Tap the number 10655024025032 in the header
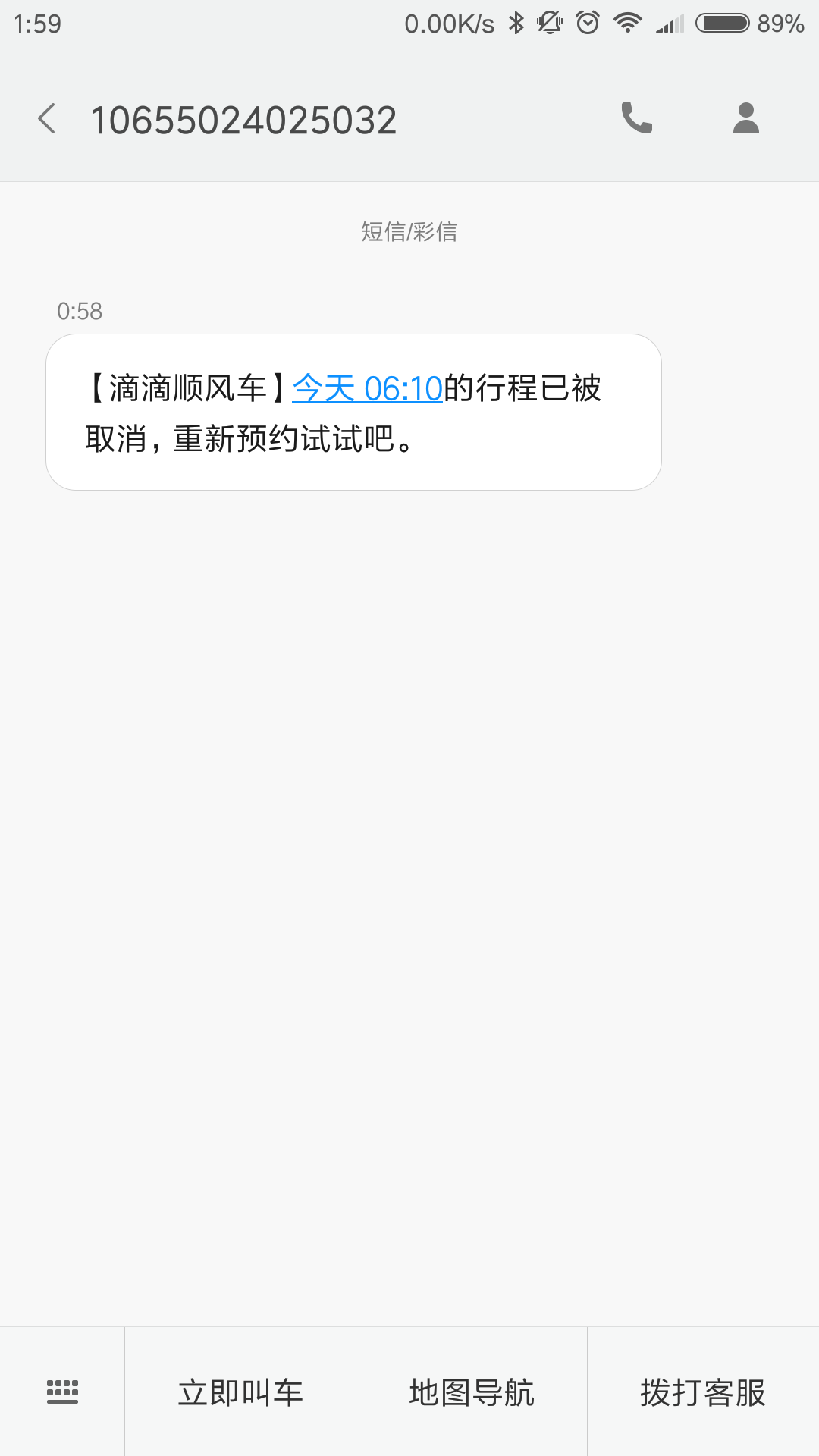The width and height of the screenshot is (819, 1456). (x=246, y=119)
